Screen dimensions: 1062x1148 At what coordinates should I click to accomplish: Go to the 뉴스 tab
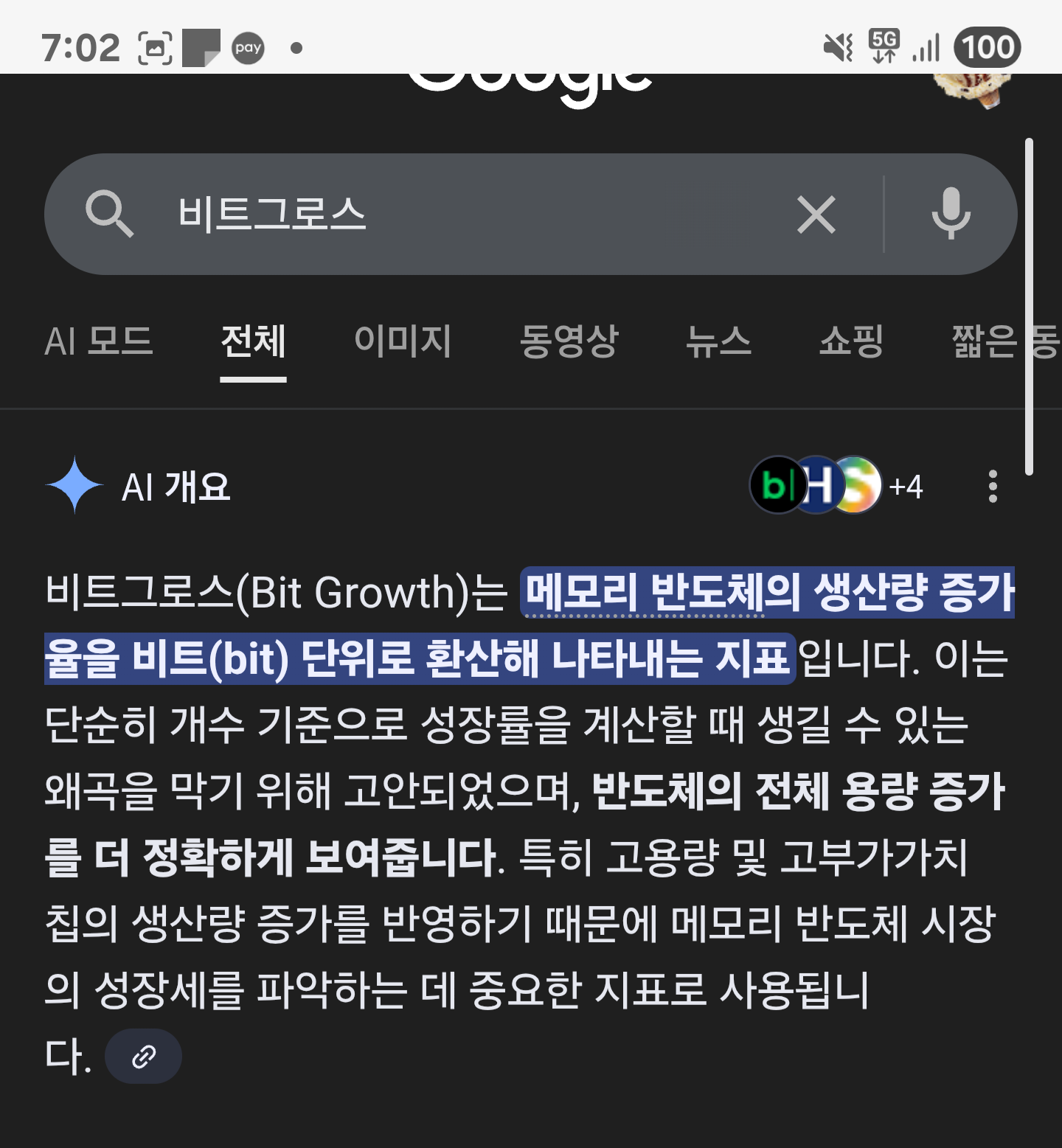point(718,341)
